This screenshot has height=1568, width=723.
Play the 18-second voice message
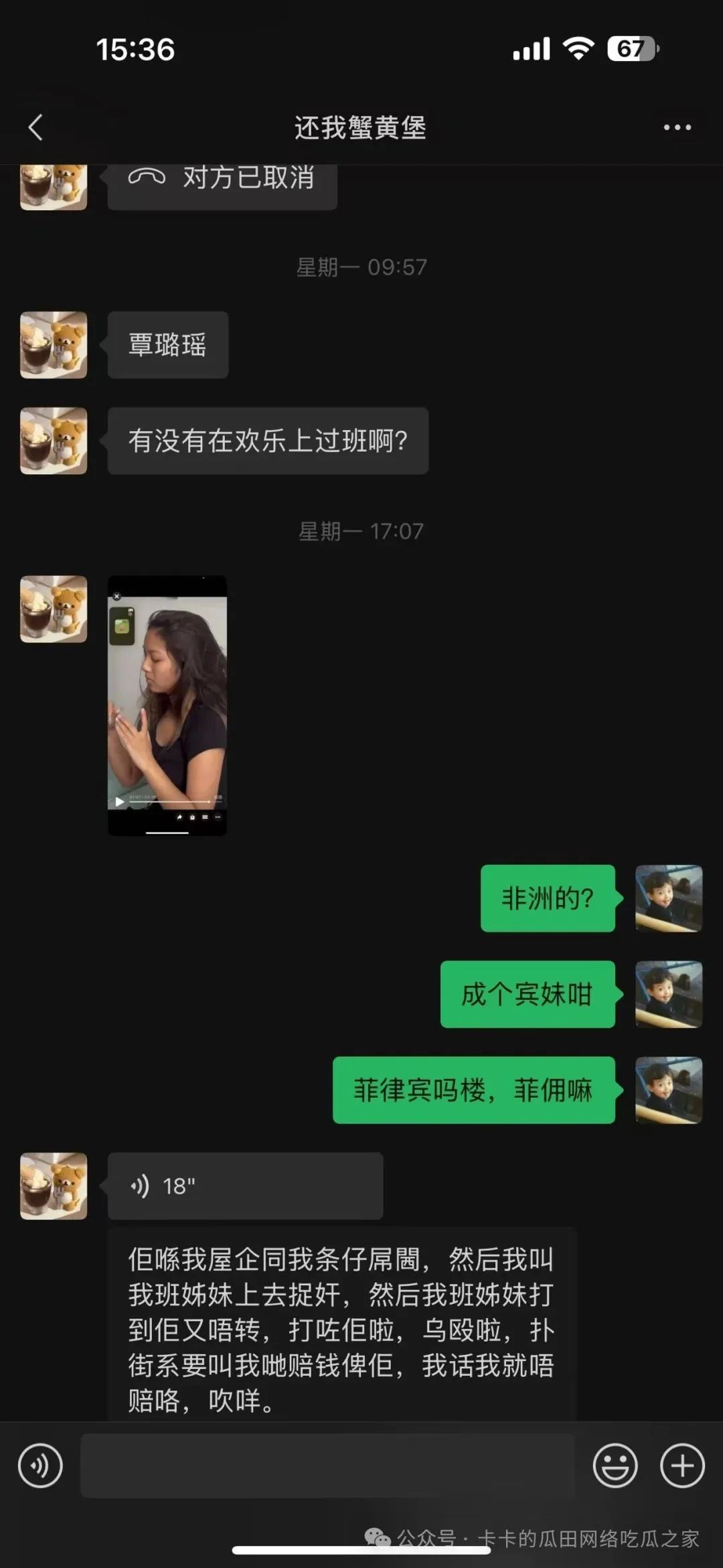pyautogui.click(x=245, y=1186)
